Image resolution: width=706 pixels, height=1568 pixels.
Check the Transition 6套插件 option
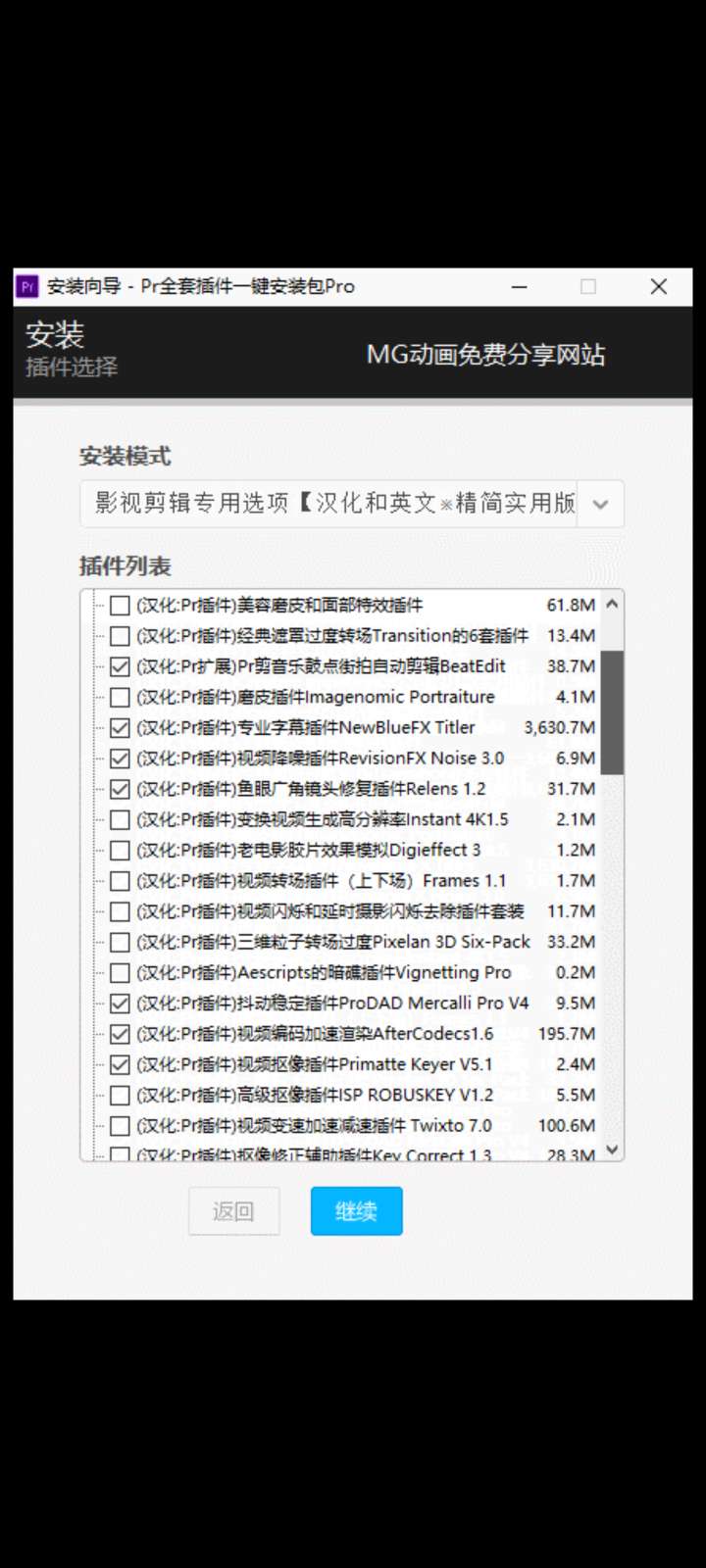(120, 636)
